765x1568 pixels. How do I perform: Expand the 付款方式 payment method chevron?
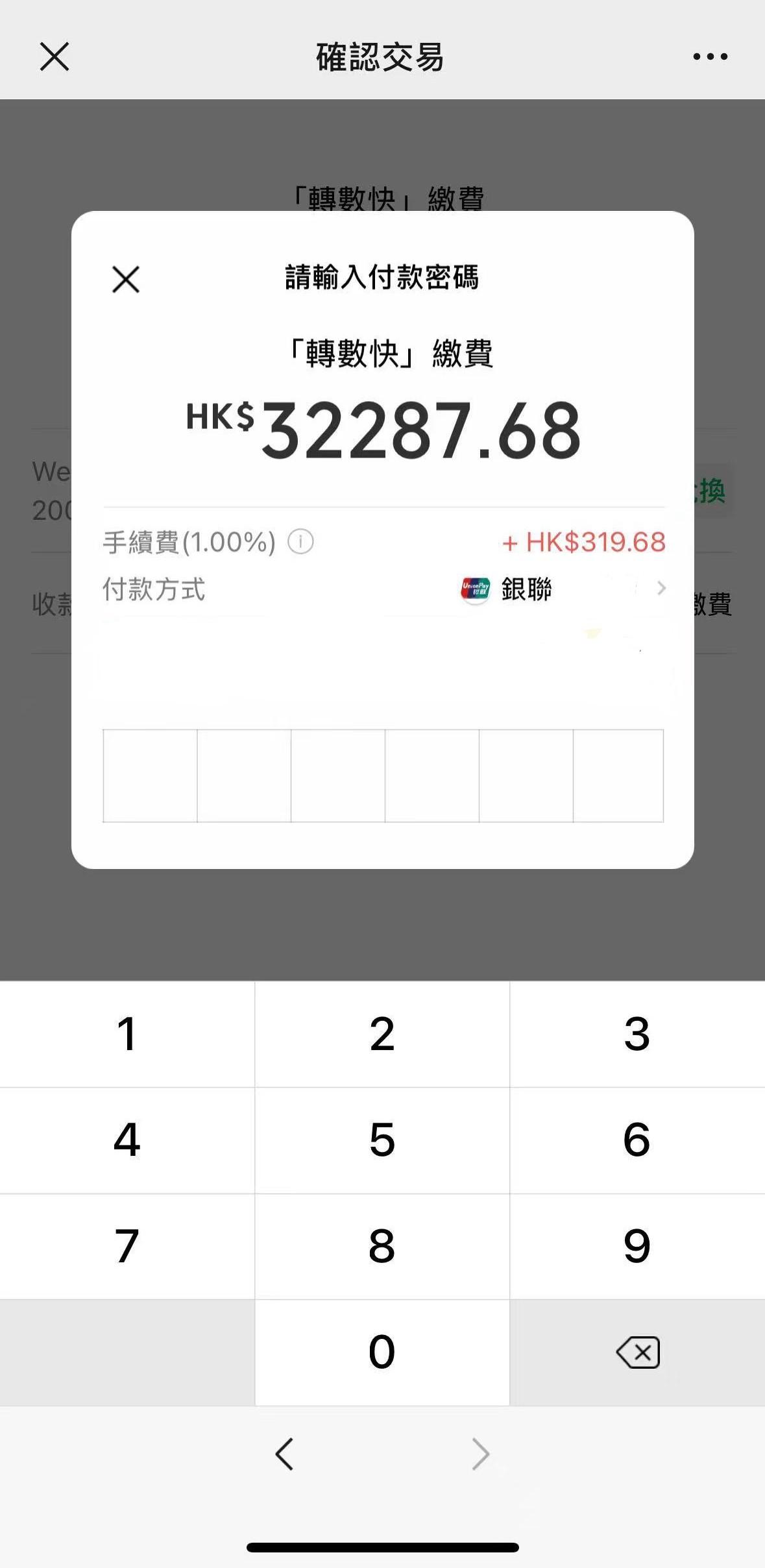pyautogui.click(x=661, y=589)
